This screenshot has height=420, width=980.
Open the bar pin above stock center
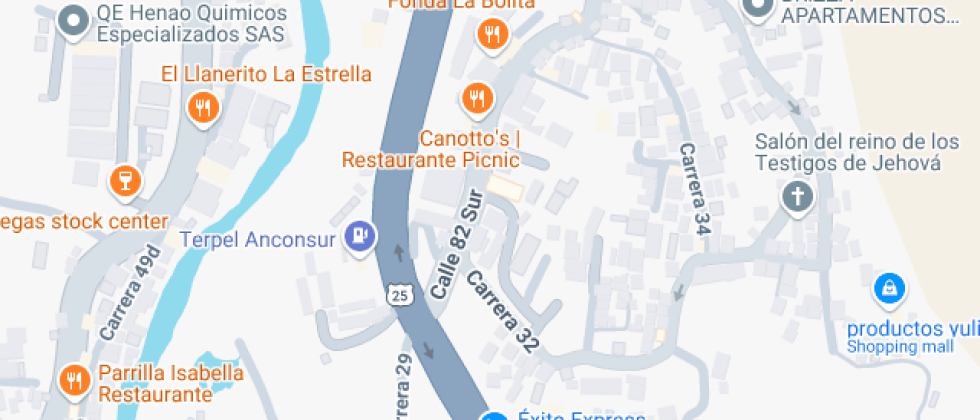125,180
